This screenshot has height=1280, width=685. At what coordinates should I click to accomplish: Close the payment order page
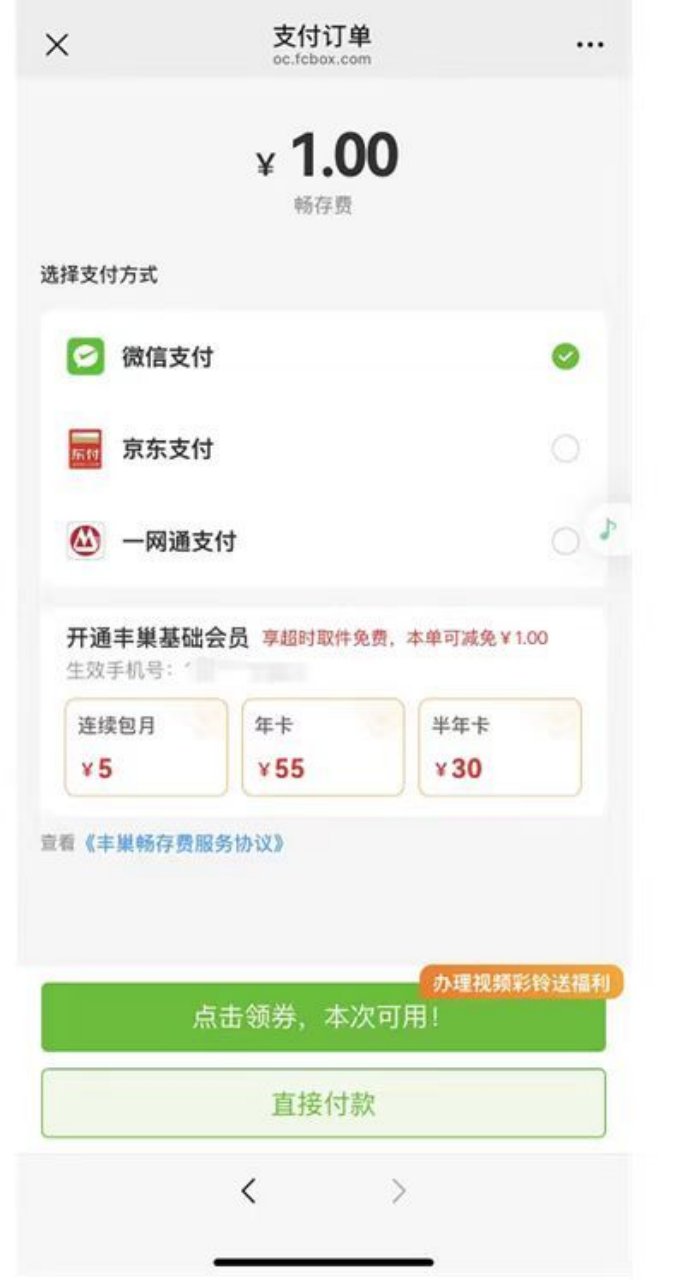58,45
